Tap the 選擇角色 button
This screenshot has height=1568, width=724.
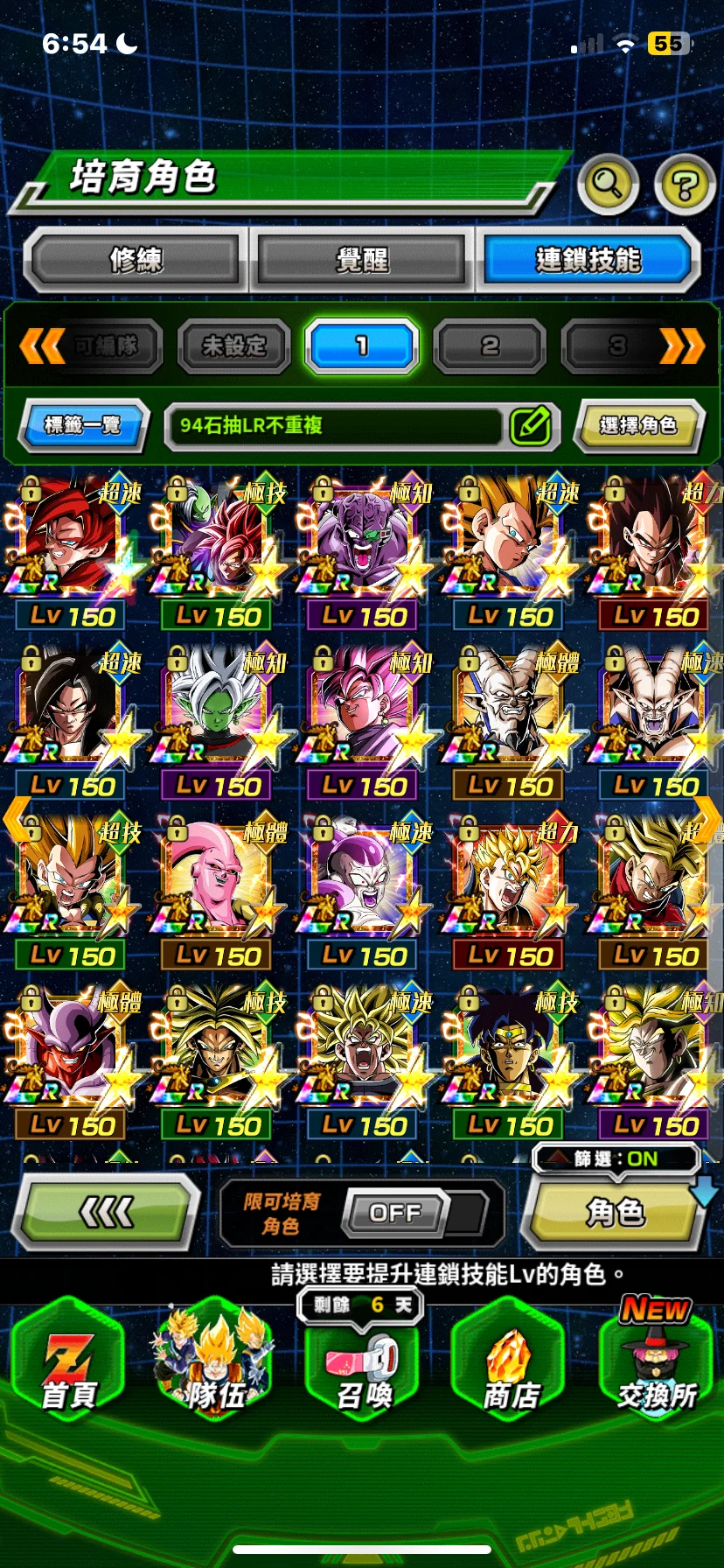coord(638,426)
